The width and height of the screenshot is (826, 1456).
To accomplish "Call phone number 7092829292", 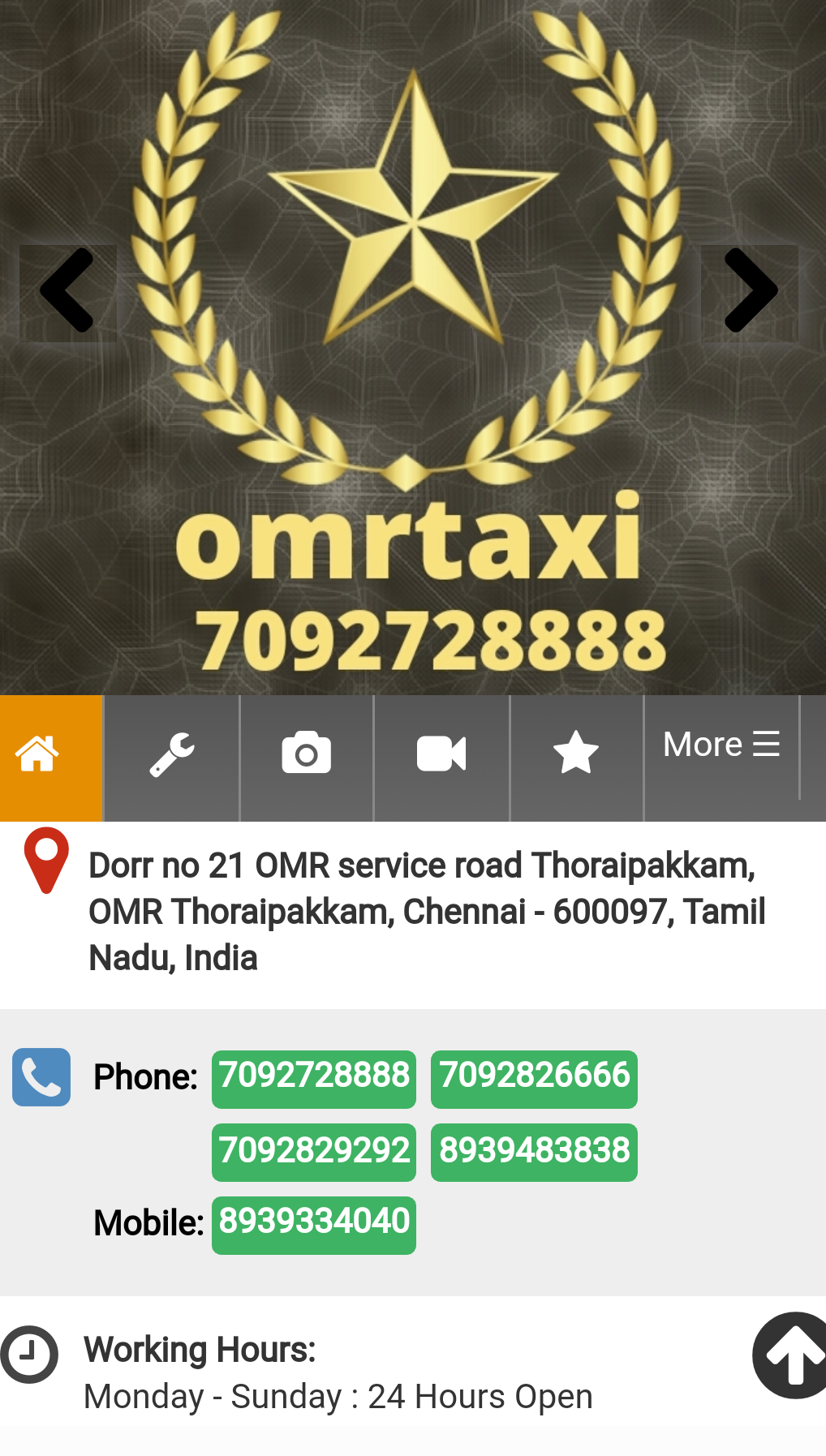I will 314,1153.
